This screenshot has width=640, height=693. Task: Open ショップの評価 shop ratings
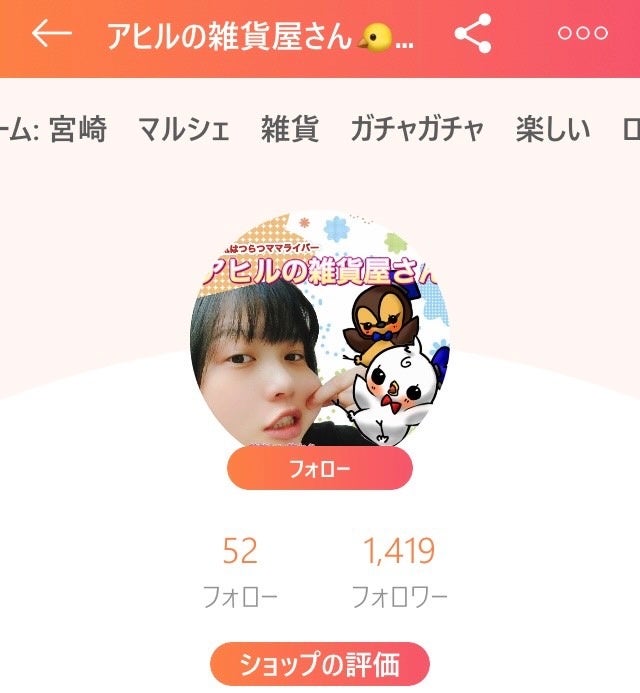coord(319,664)
